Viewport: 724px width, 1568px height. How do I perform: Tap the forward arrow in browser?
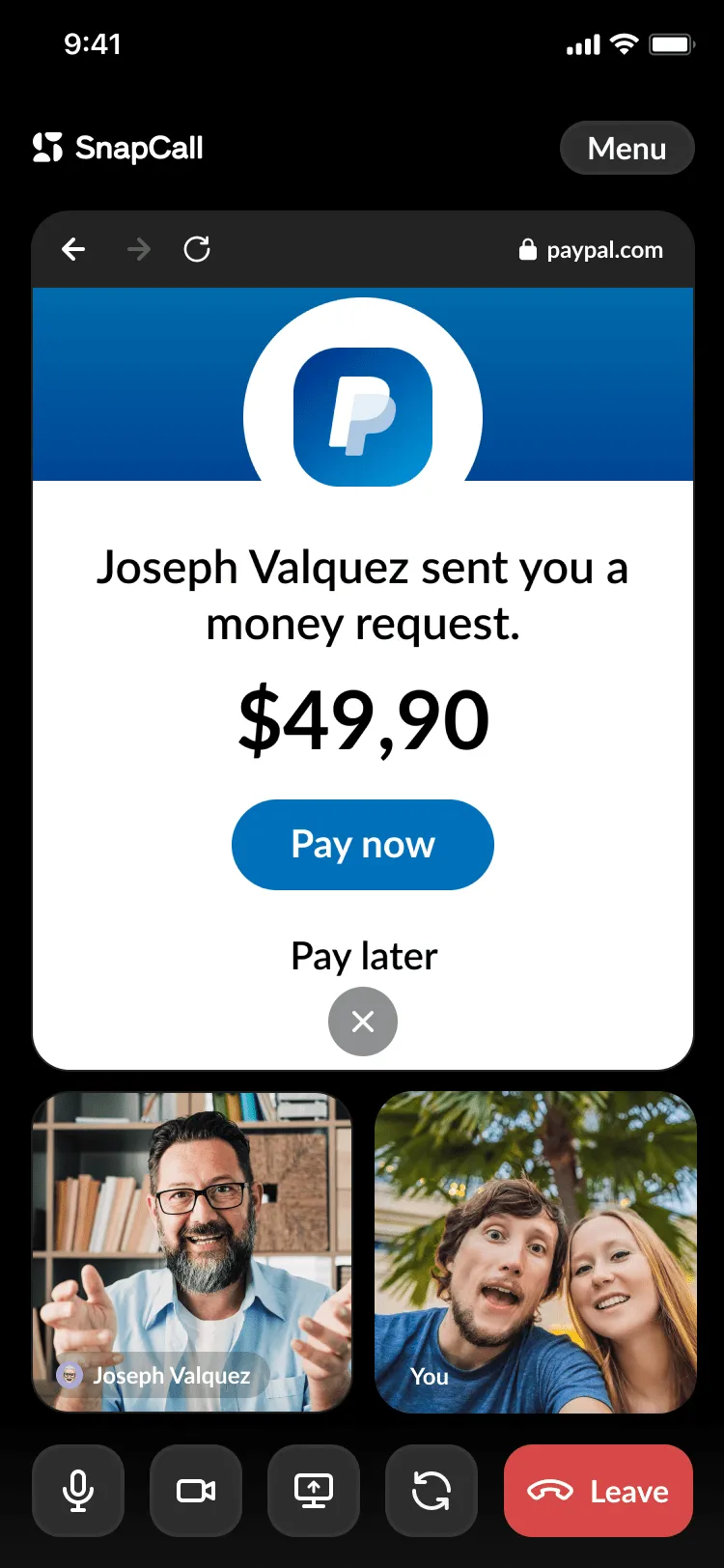tap(139, 250)
